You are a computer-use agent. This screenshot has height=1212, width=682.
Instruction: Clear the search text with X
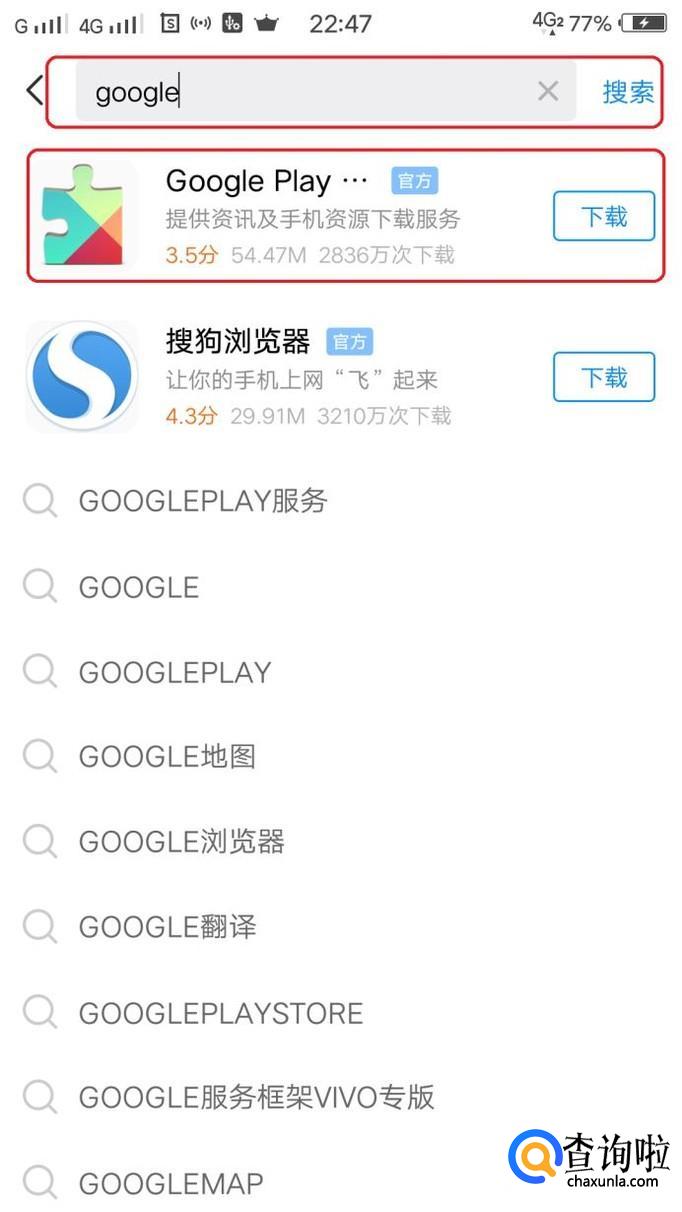tap(547, 92)
